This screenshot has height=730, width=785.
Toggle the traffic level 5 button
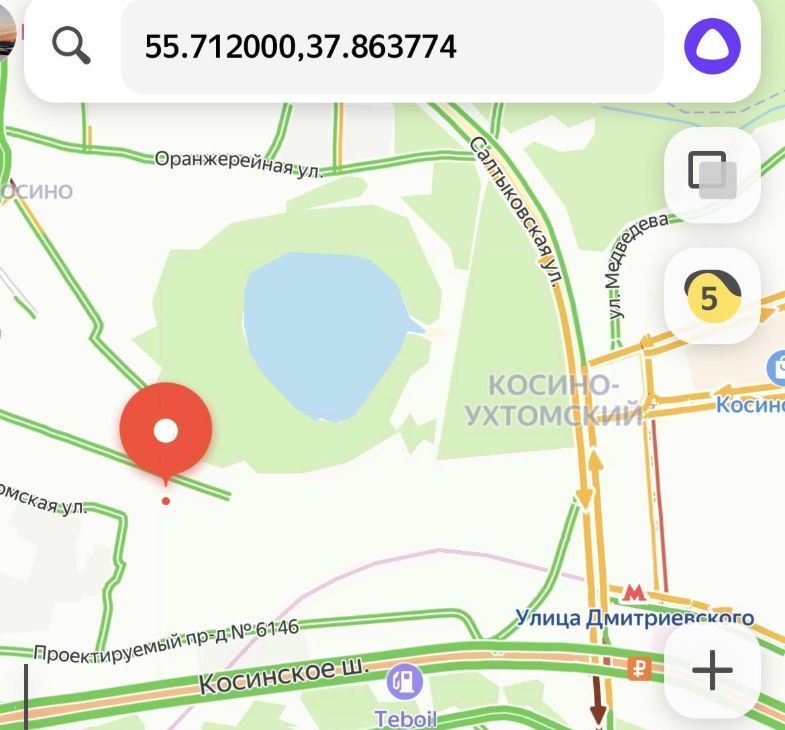(712, 296)
